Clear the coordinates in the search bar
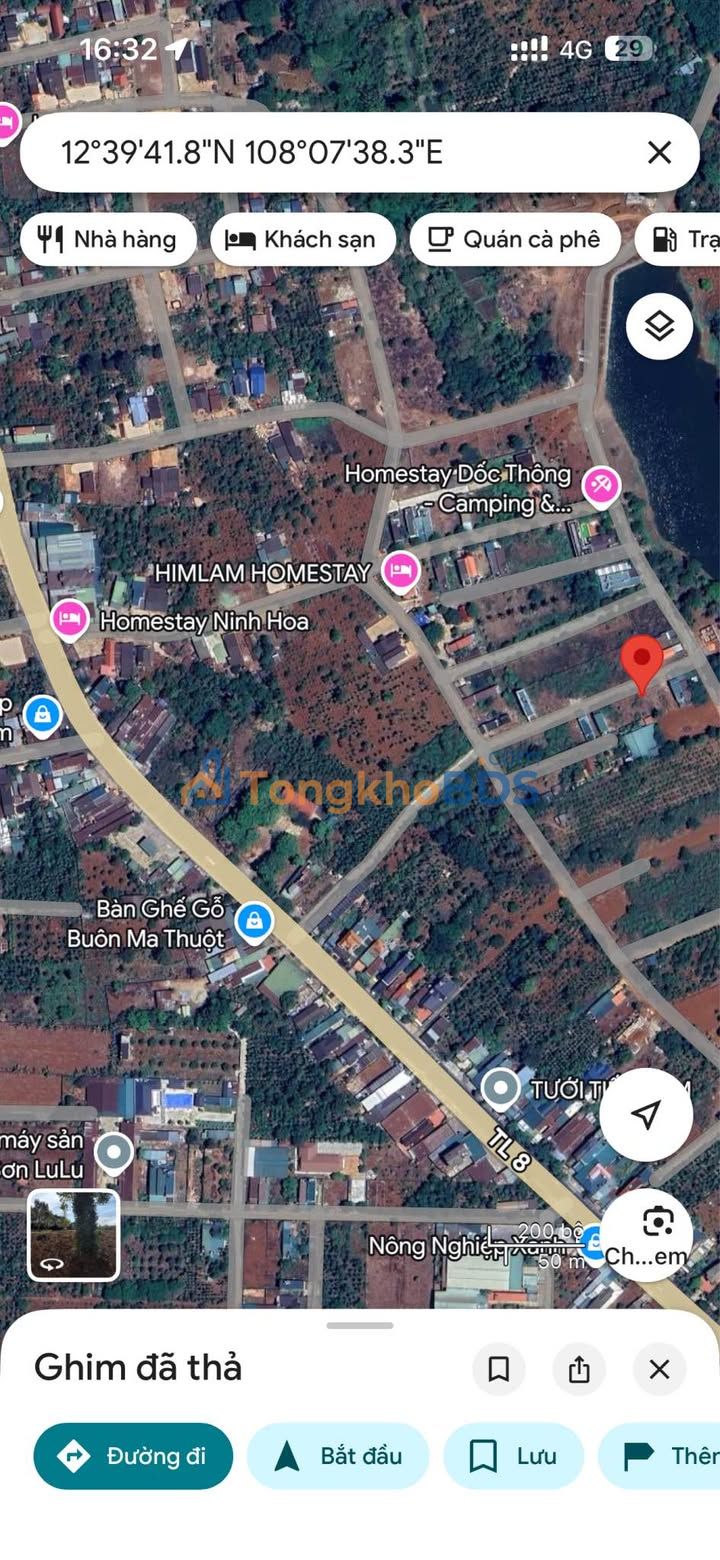 (659, 152)
